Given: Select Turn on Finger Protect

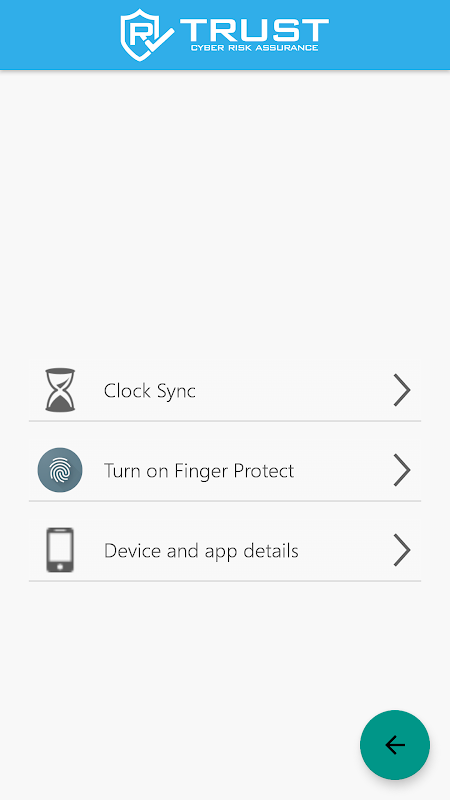Looking at the screenshot, I should [225, 470].
